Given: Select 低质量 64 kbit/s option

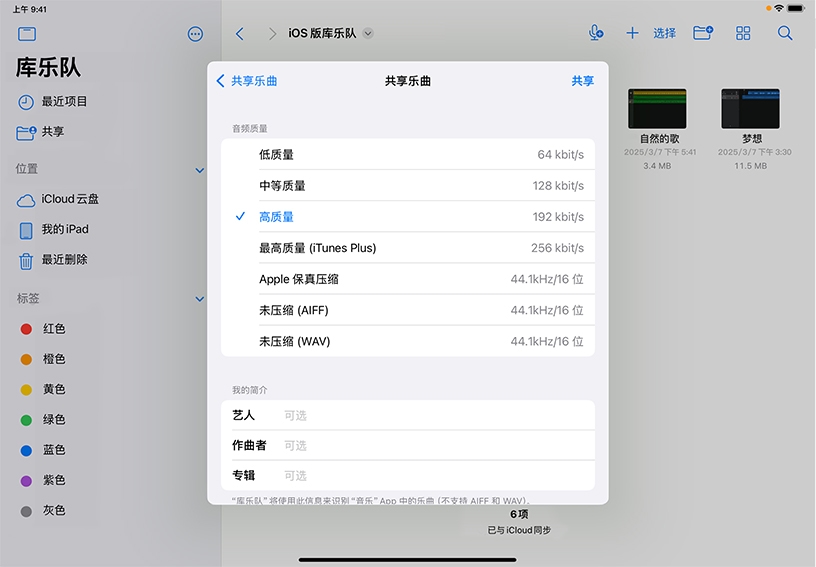Looking at the screenshot, I should (x=407, y=155).
